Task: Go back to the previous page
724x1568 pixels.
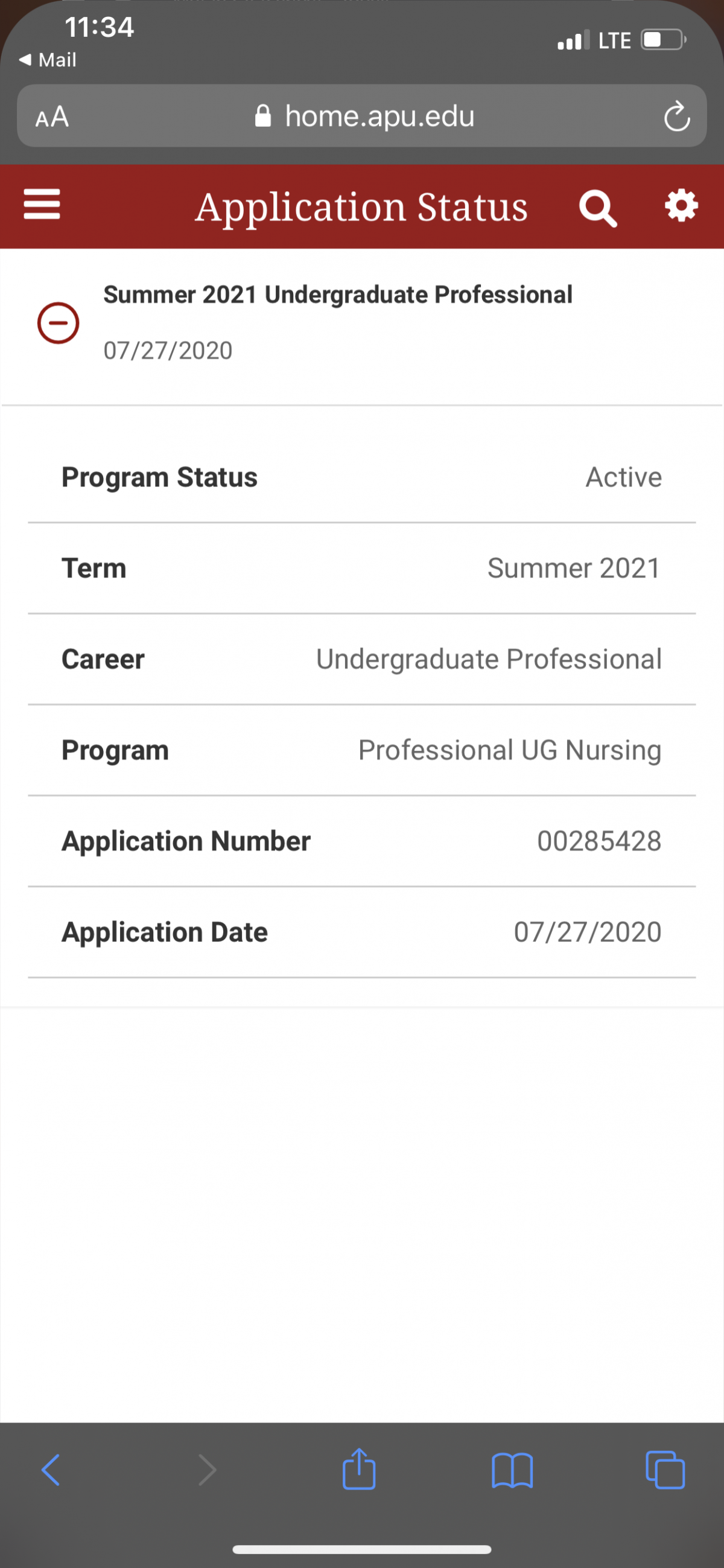Action: tap(51, 1470)
